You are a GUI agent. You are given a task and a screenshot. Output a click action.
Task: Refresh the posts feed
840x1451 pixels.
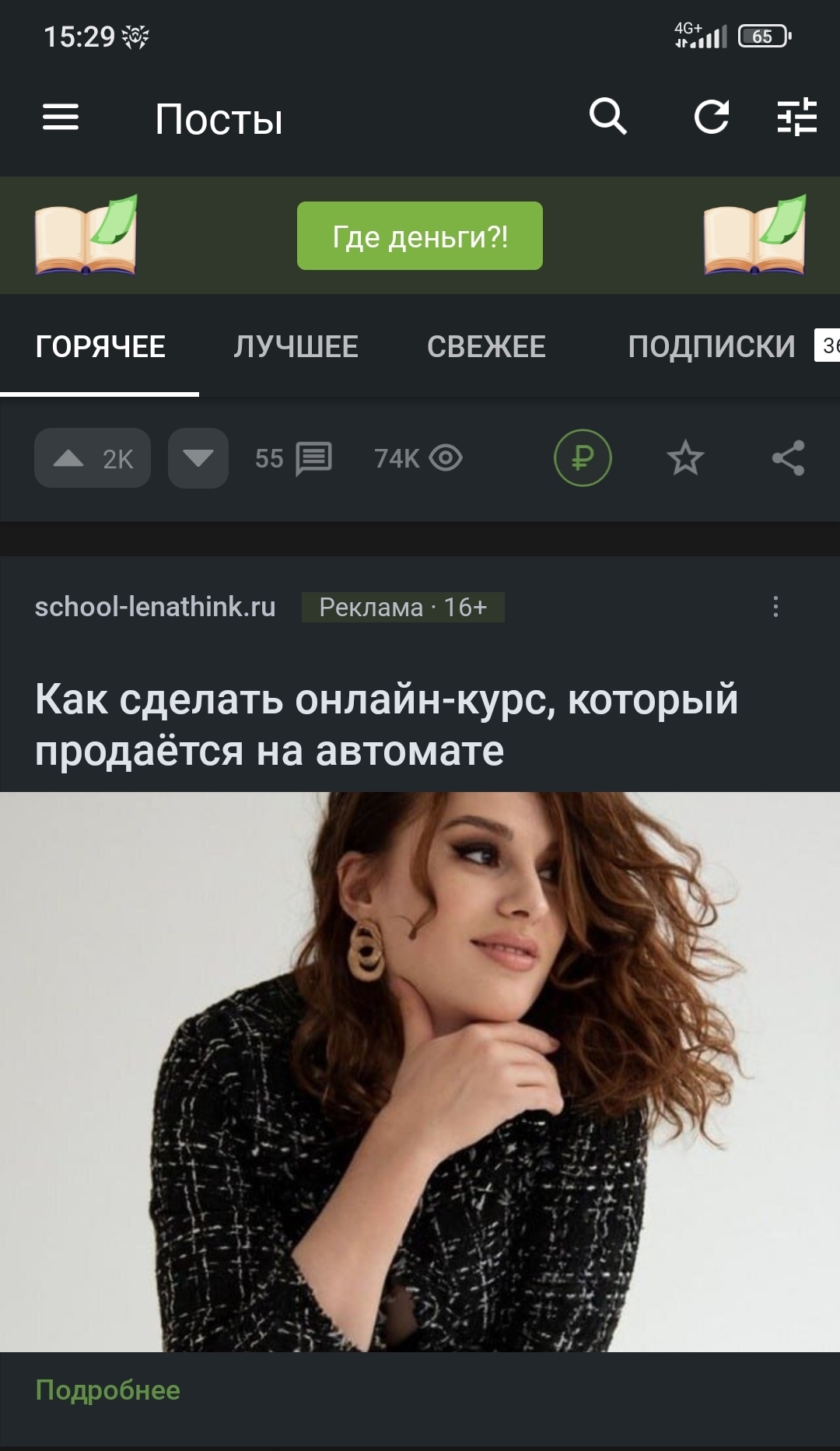click(x=711, y=117)
